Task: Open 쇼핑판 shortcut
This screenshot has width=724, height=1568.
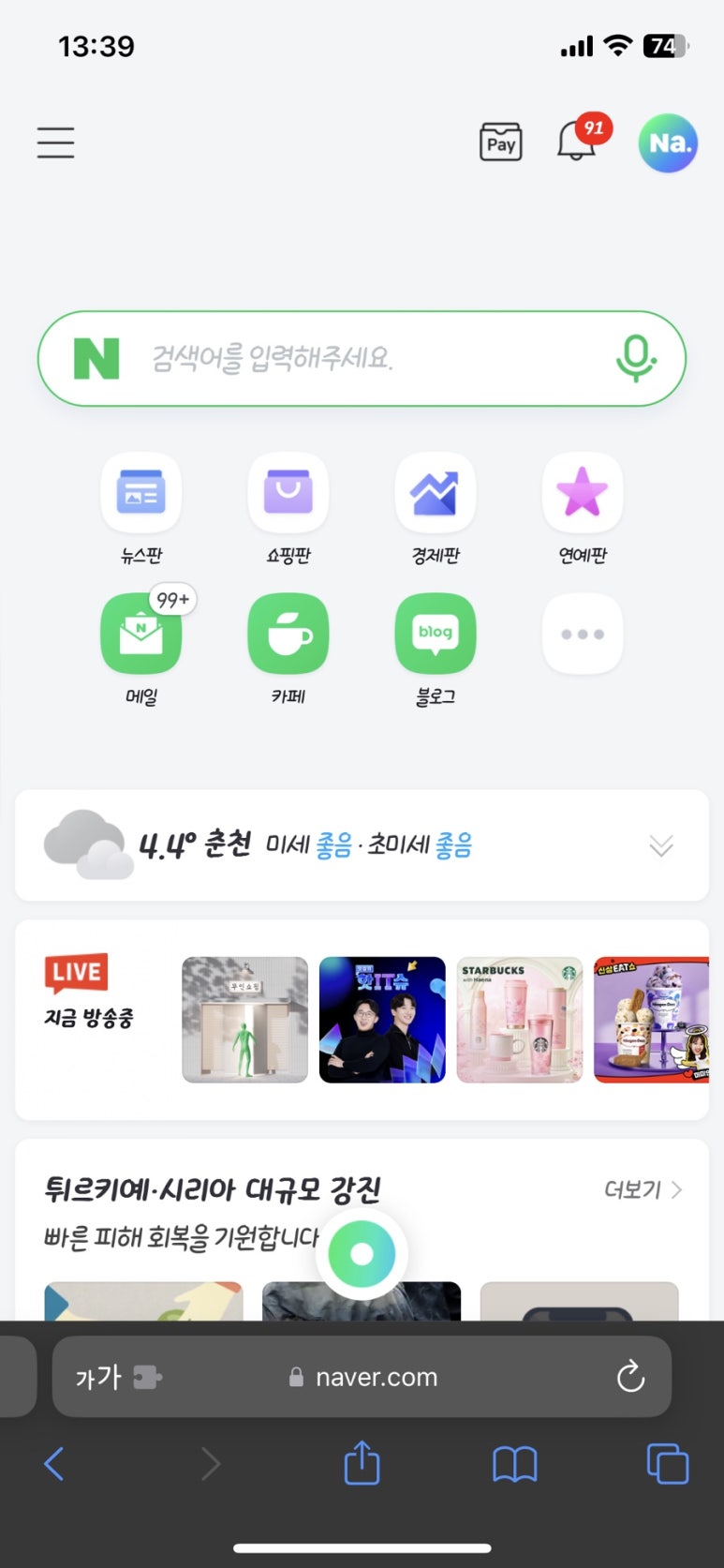Action: (x=288, y=492)
